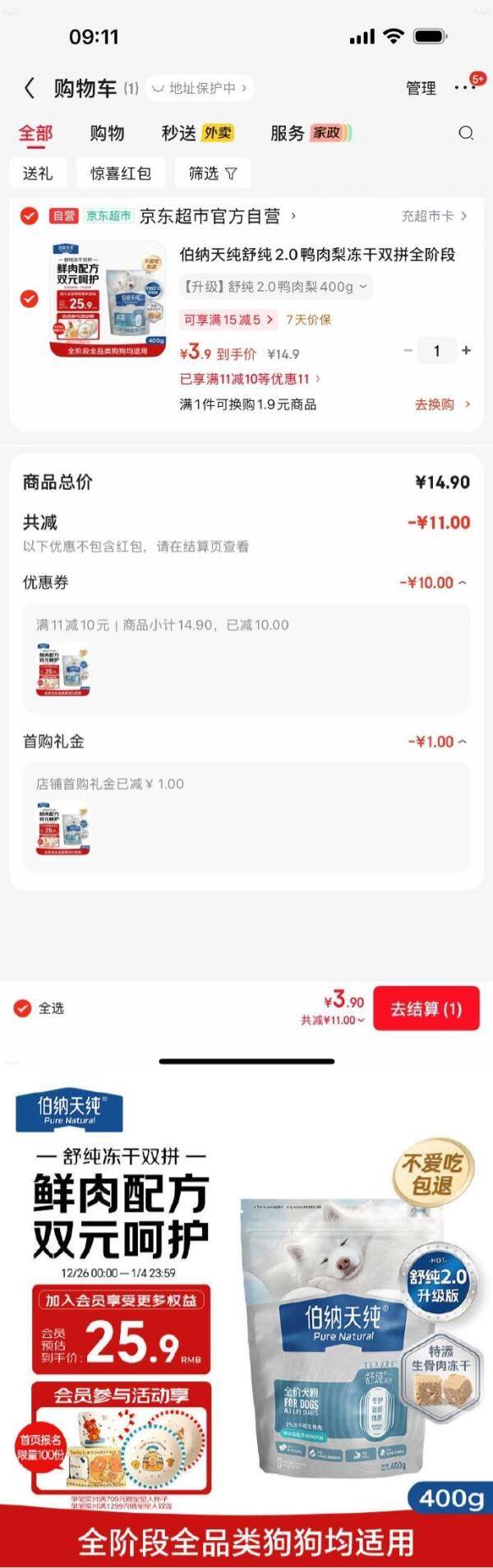Tap 去结算 to check out
The width and height of the screenshot is (493, 1568).
[426, 1008]
